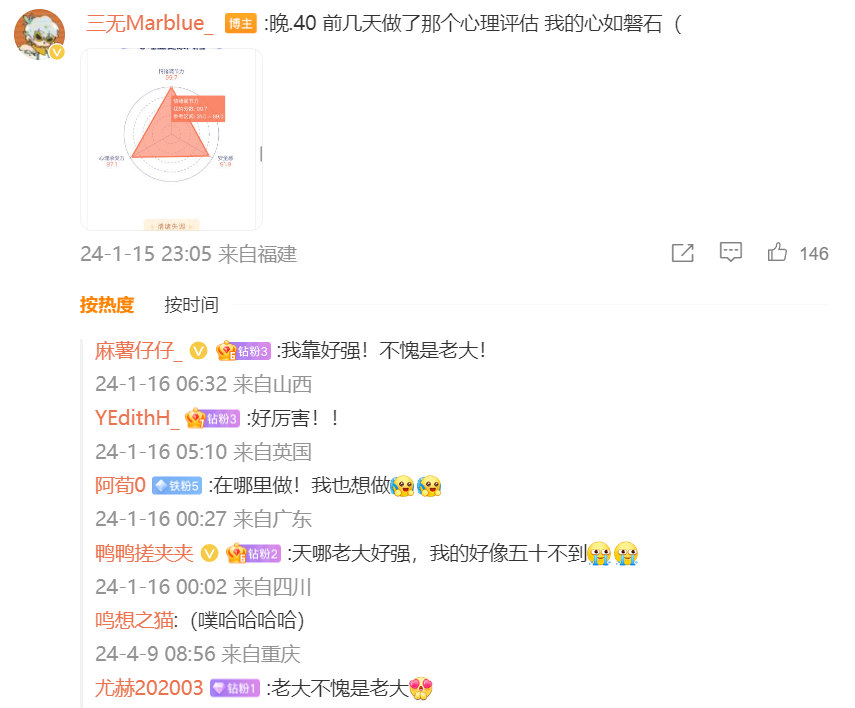The height and width of the screenshot is (708, 855).
Task: Like the comment with 146 likes
Action: [x=778, y=253]
